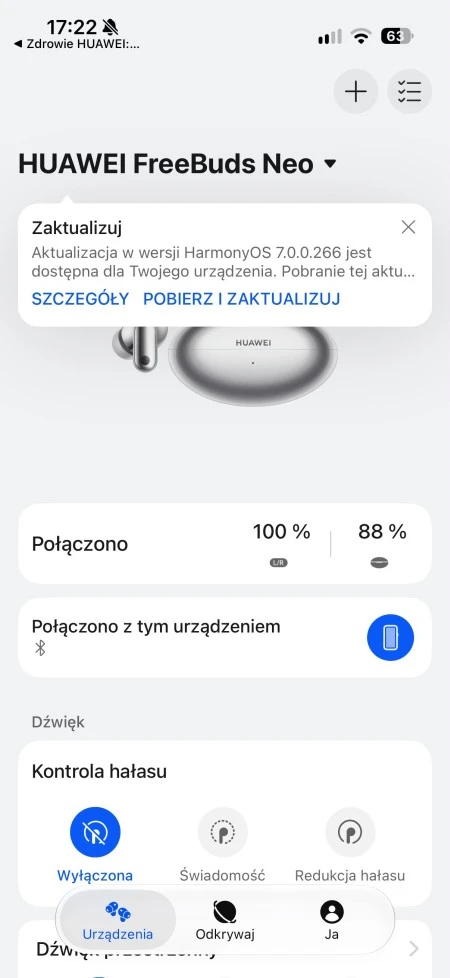
Task: Switch to the Odkrywaj tab
Action: coord(225,921)
